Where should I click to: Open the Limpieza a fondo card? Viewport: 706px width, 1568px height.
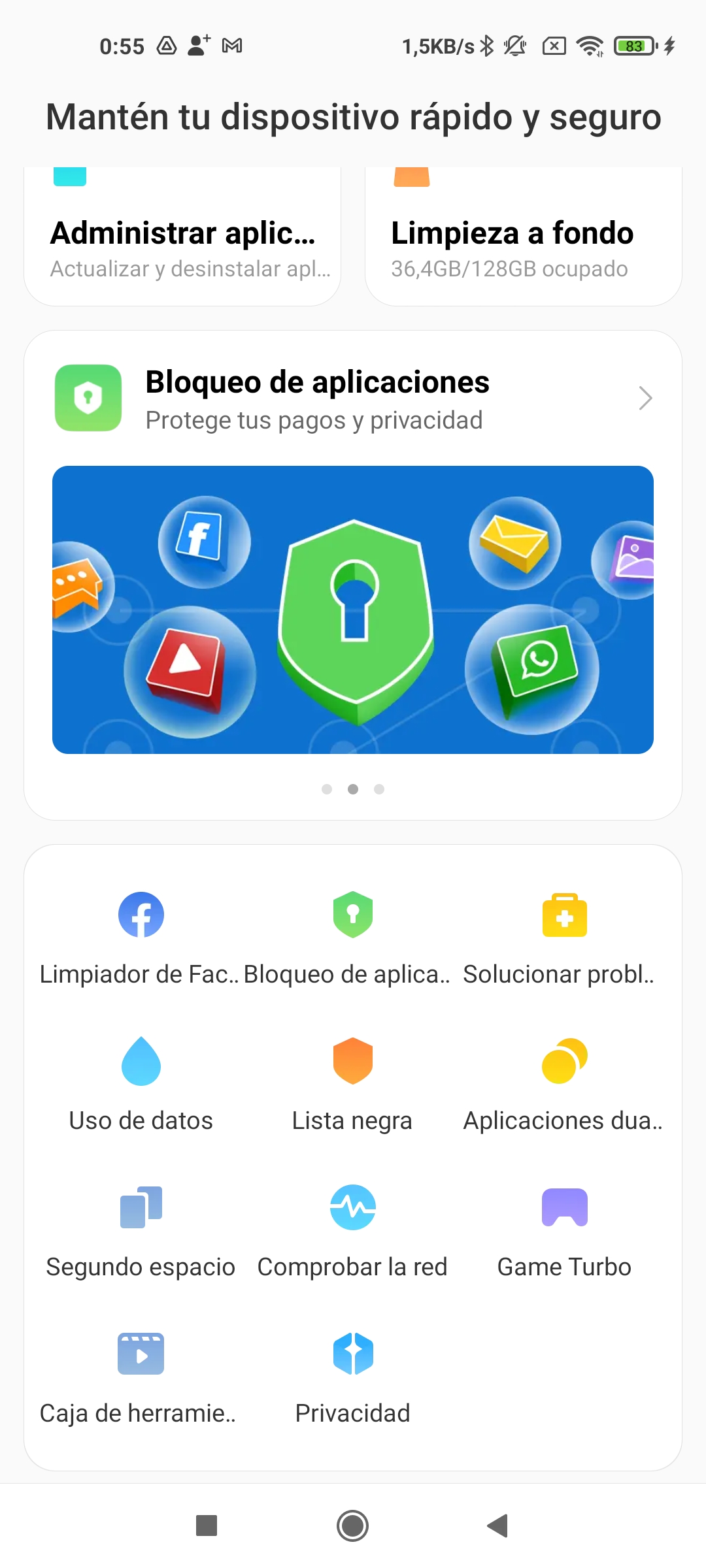[x=523, y=237]
